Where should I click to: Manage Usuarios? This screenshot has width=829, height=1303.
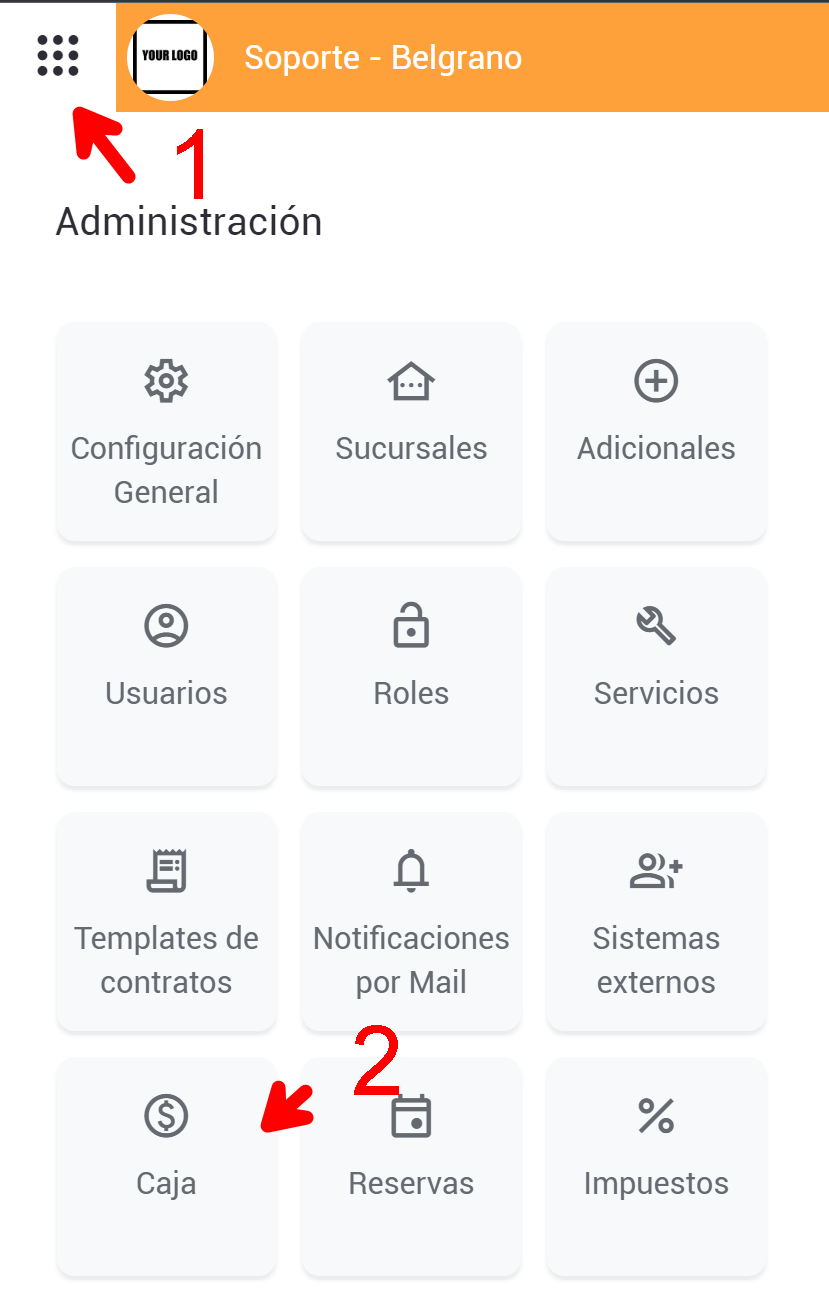click(x=166, y=677)
